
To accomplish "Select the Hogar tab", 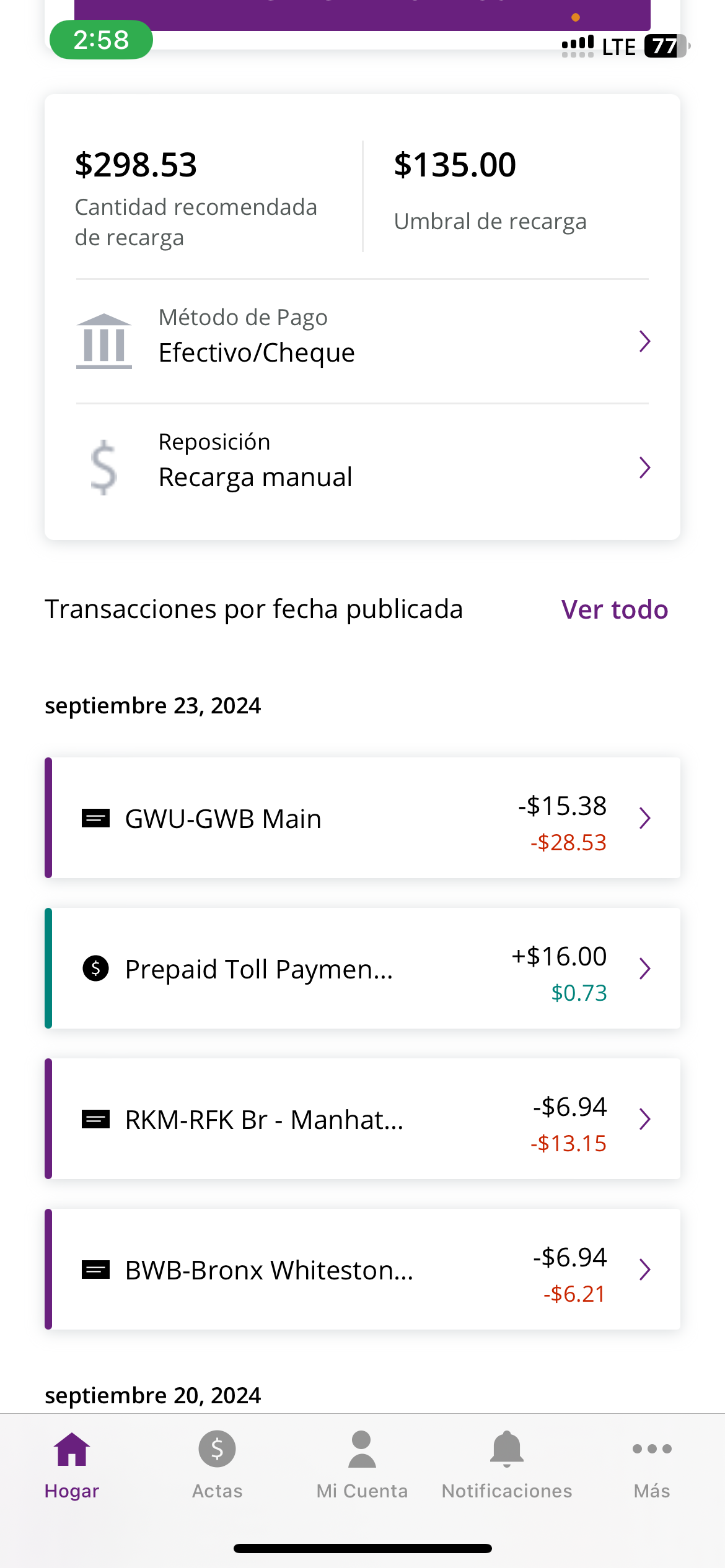I will (72, 1465).
